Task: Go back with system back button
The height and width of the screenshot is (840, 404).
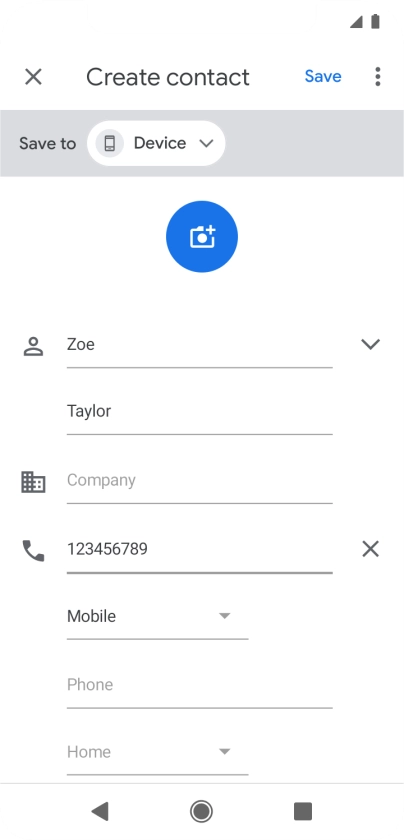Action: click(x=100, y=812)
